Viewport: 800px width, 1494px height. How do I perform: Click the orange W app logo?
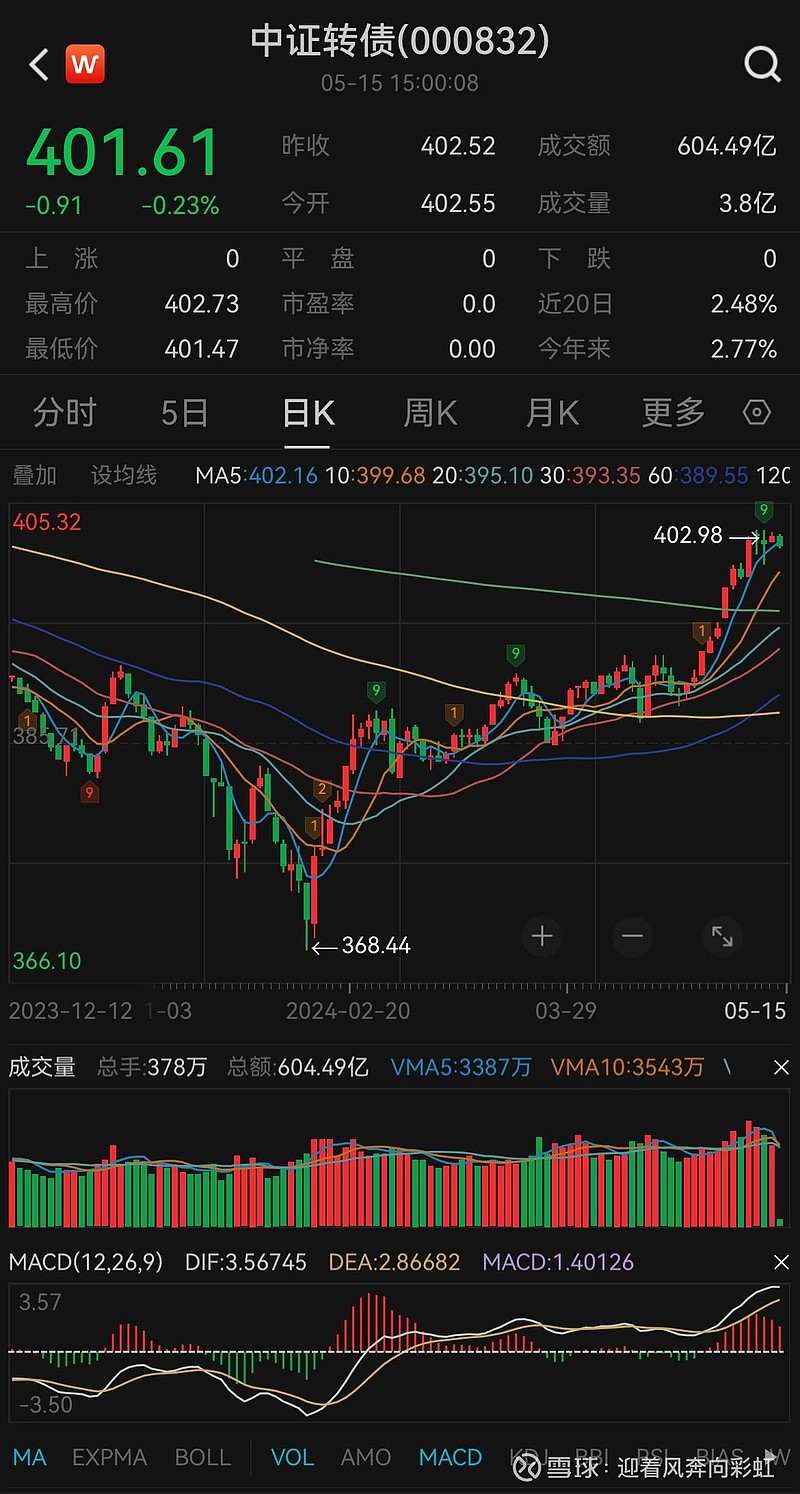85,63
